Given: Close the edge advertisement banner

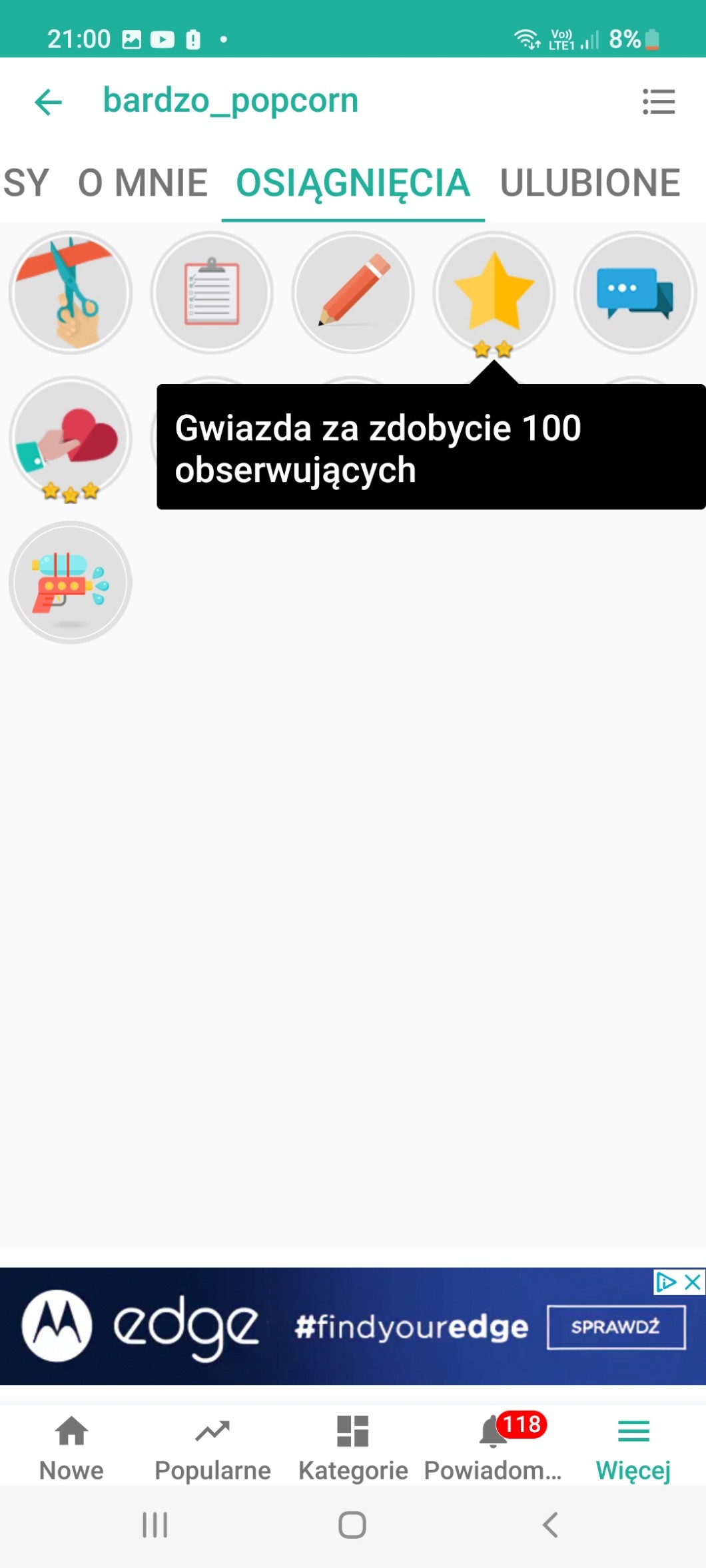Looking at the screenshot, I should [693, 1282].
